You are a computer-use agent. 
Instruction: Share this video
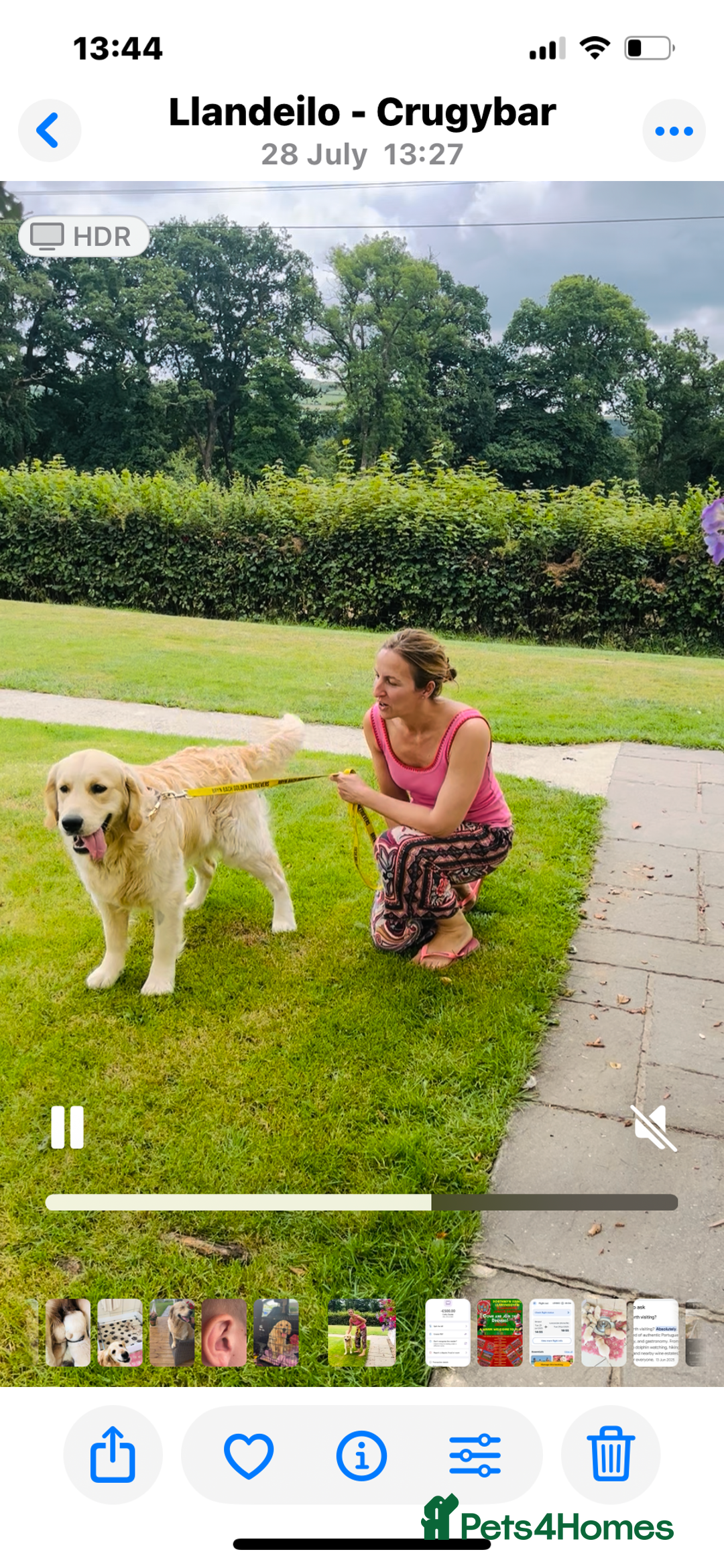pos(113,1454)
